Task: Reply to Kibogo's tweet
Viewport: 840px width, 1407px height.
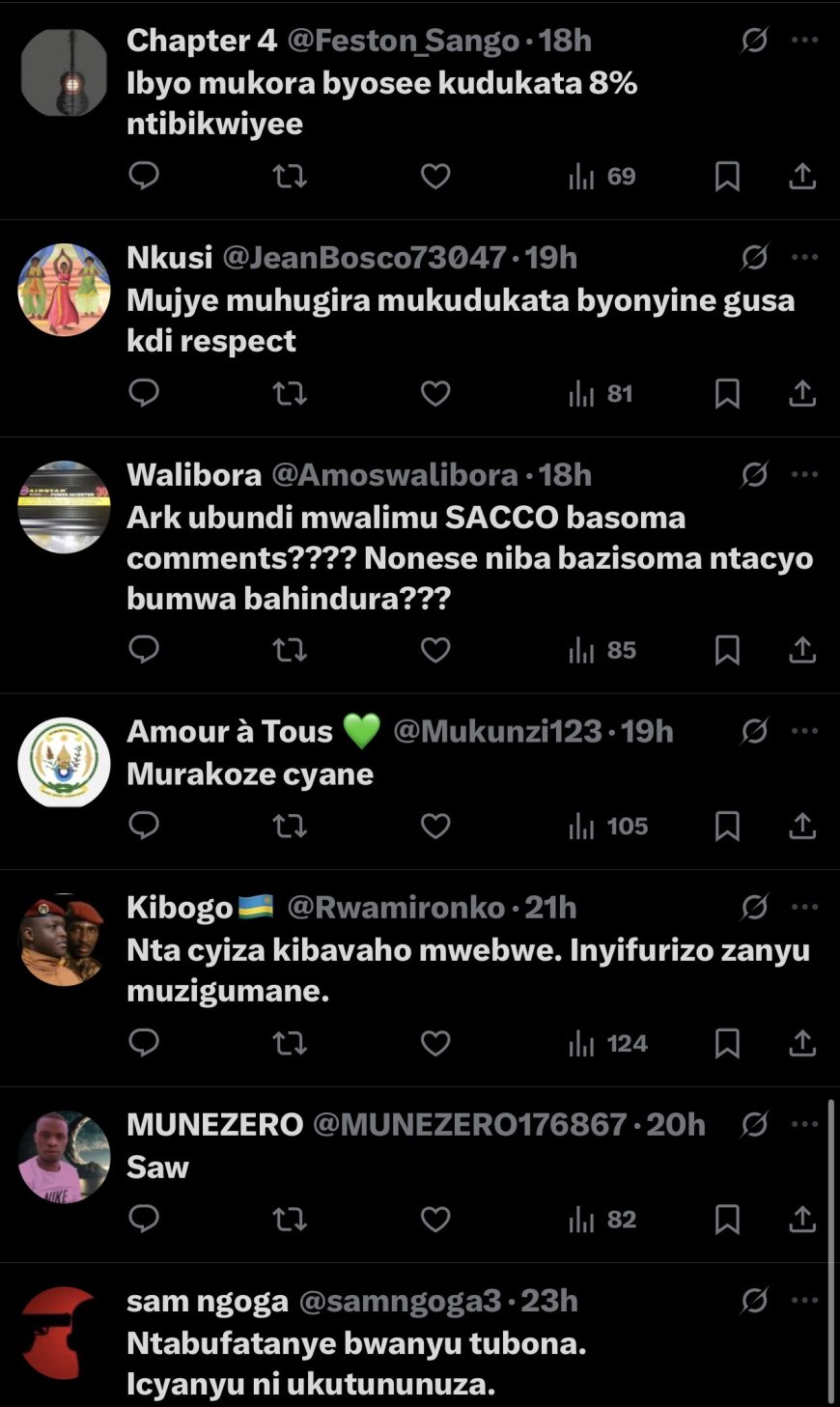Action: click(144, 1043)
